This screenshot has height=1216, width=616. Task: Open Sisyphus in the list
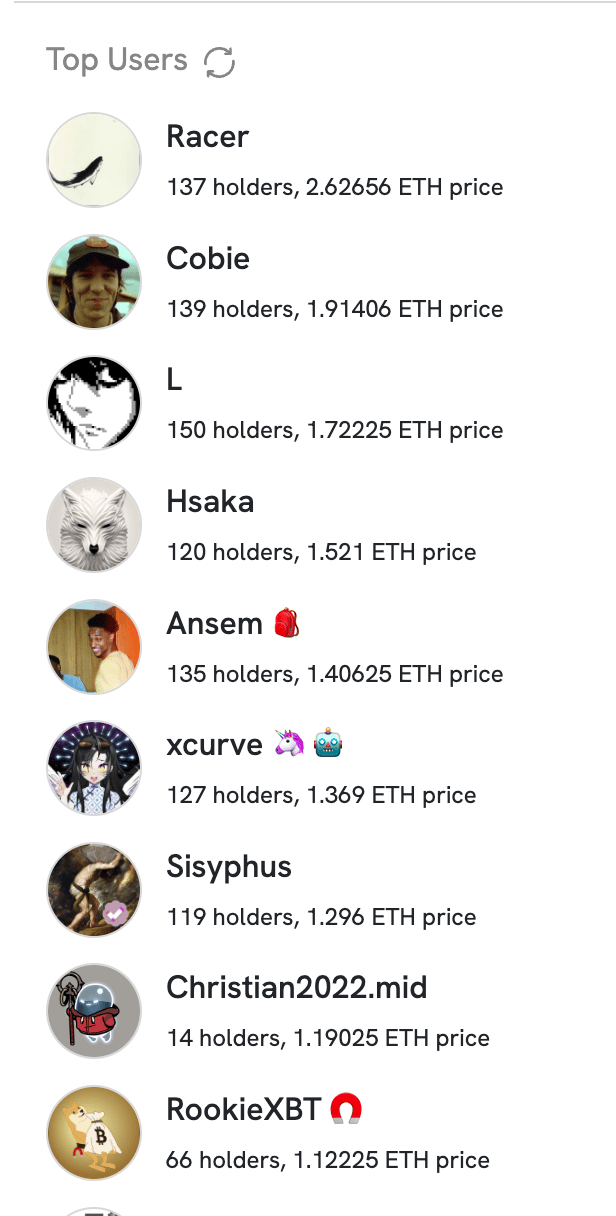[x=308, y=889]
